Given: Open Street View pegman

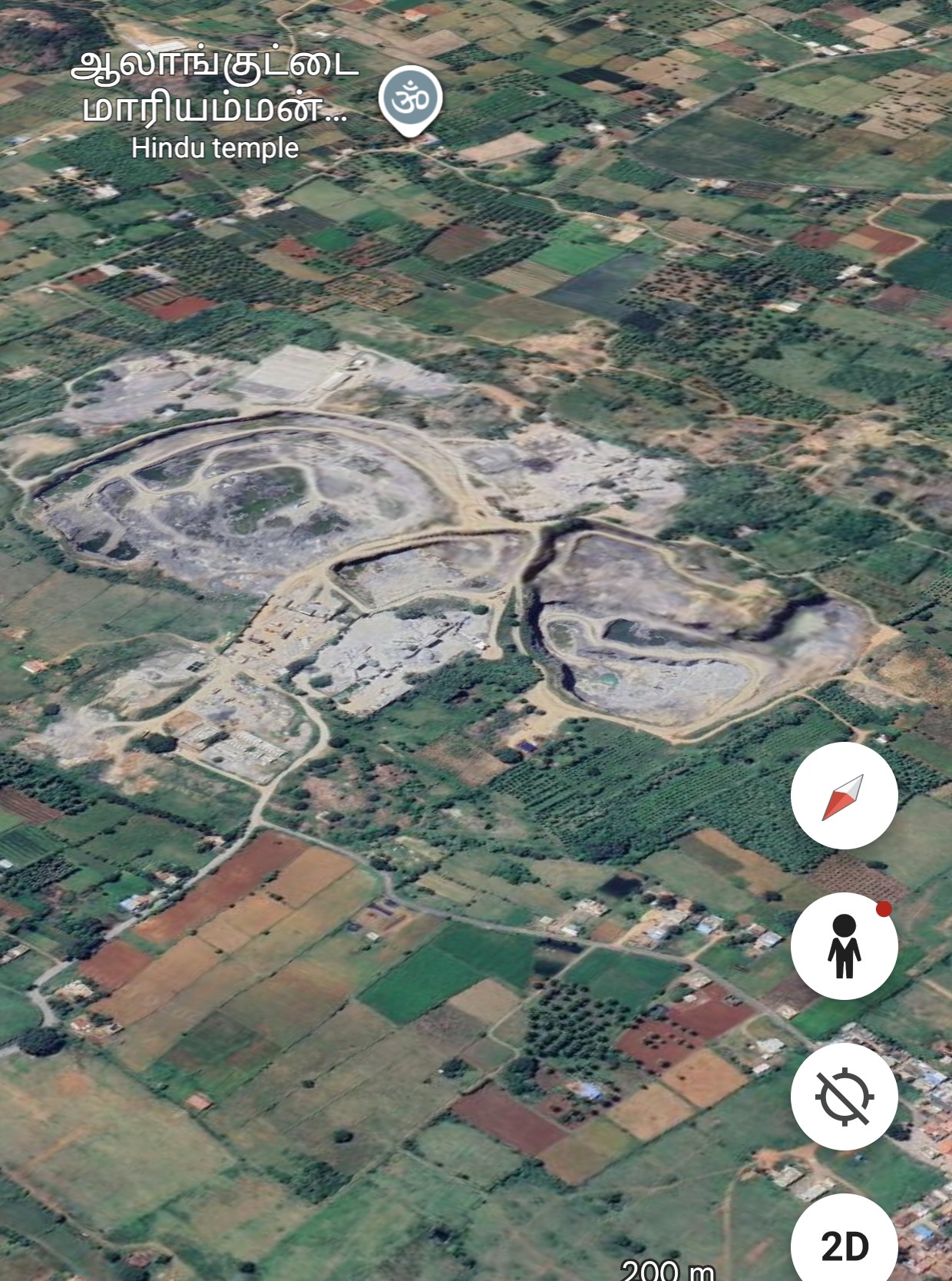Looking at the screenshot, I should (x=844, y=946).
